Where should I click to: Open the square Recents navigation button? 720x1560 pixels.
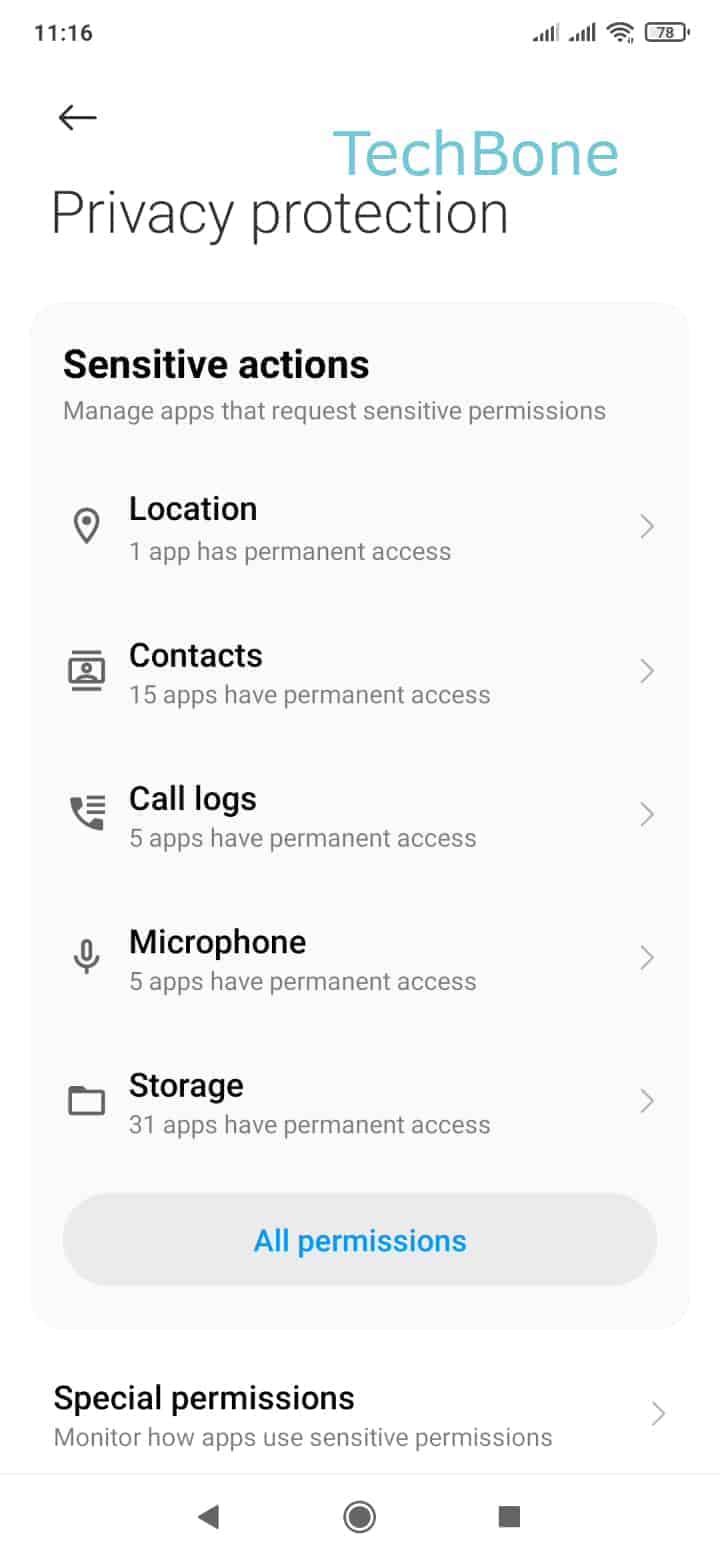pyautogui.click(x=509, y=1516)
